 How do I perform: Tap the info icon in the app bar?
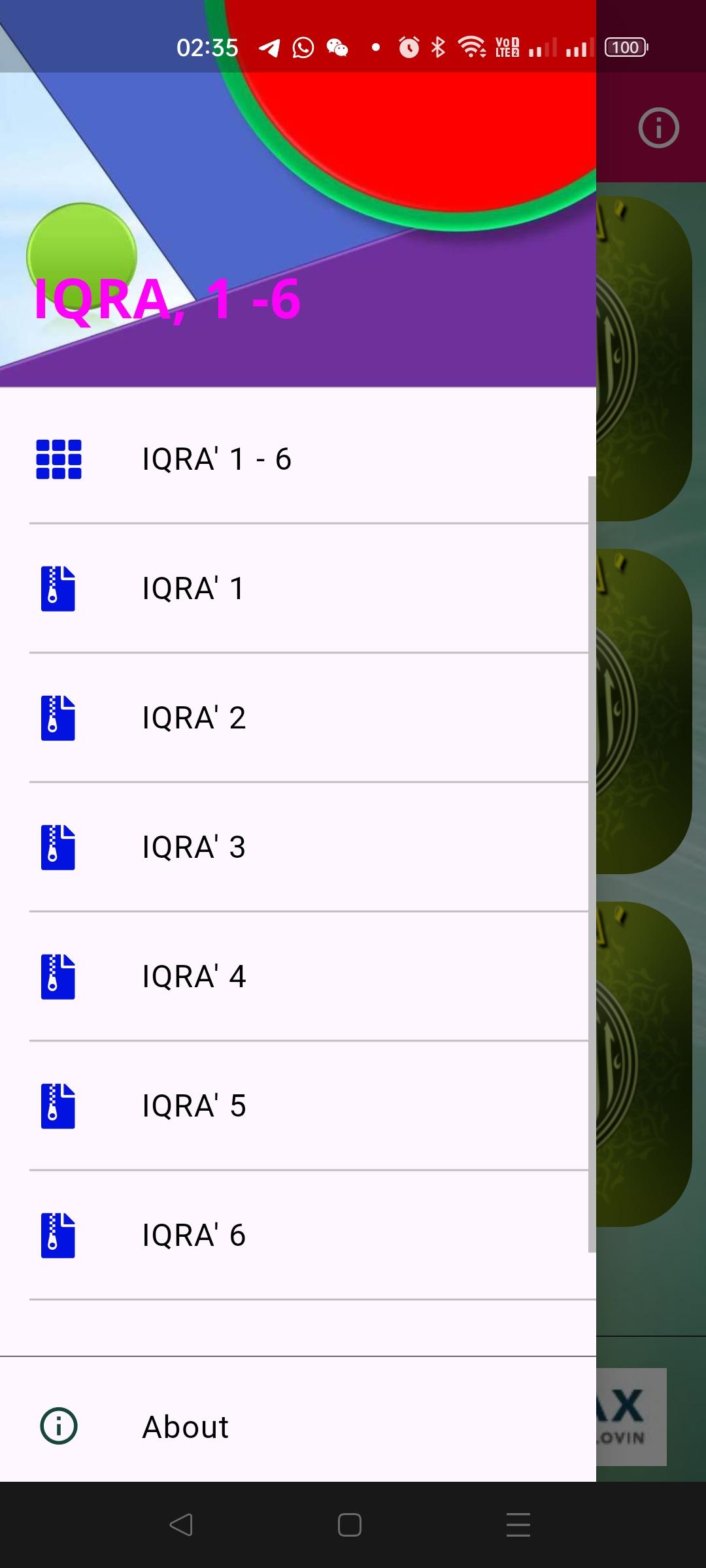[x=658, y=128]
